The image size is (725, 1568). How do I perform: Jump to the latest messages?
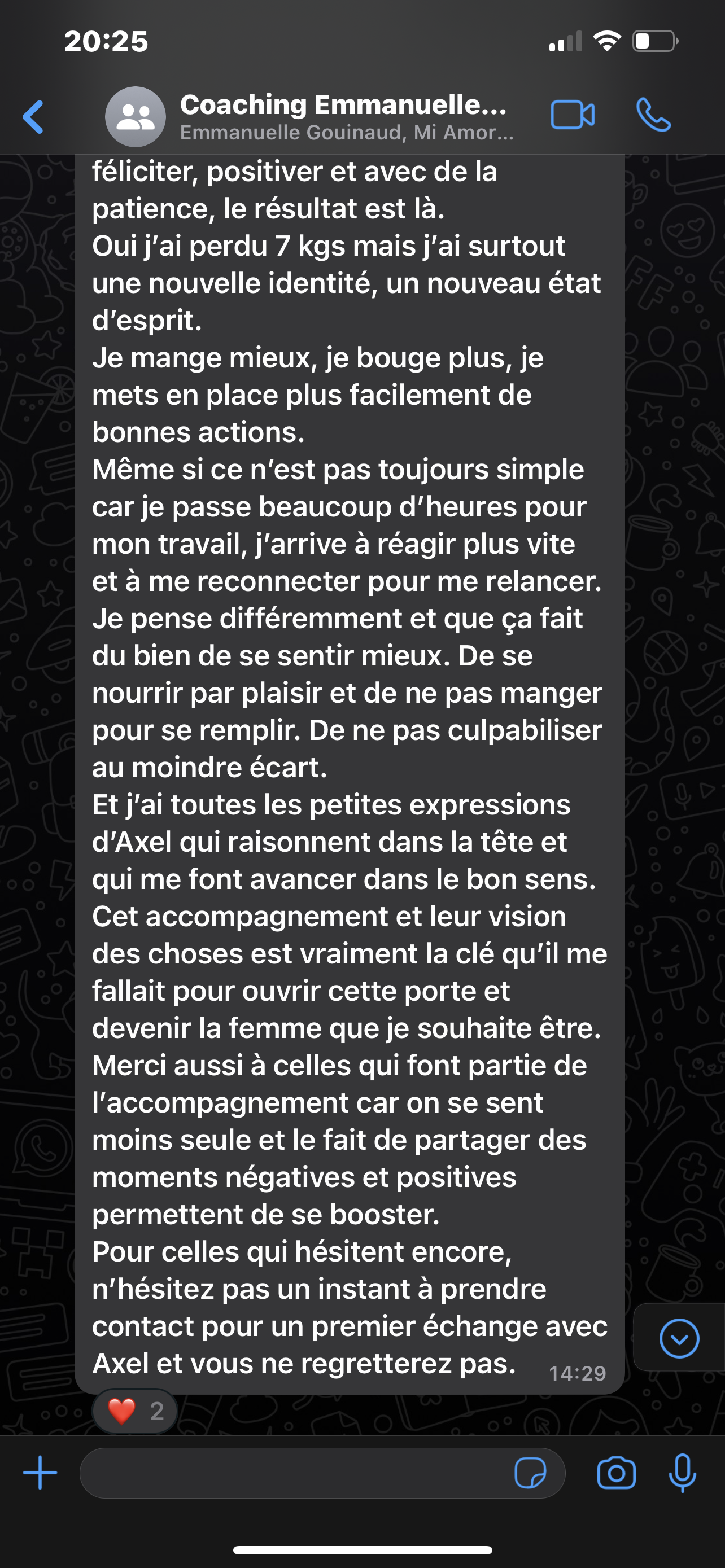[679, 1338]
